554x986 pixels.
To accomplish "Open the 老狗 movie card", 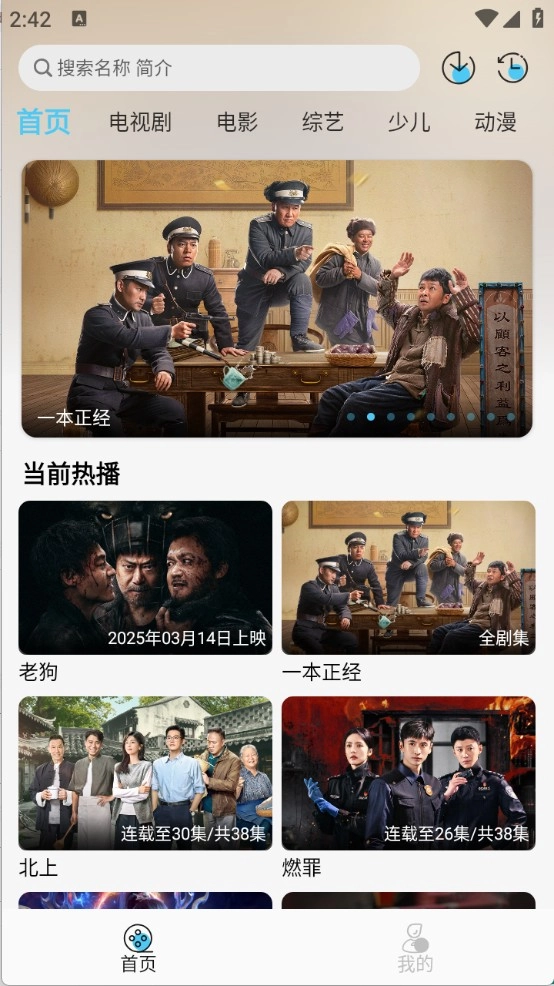I will 145,592.
